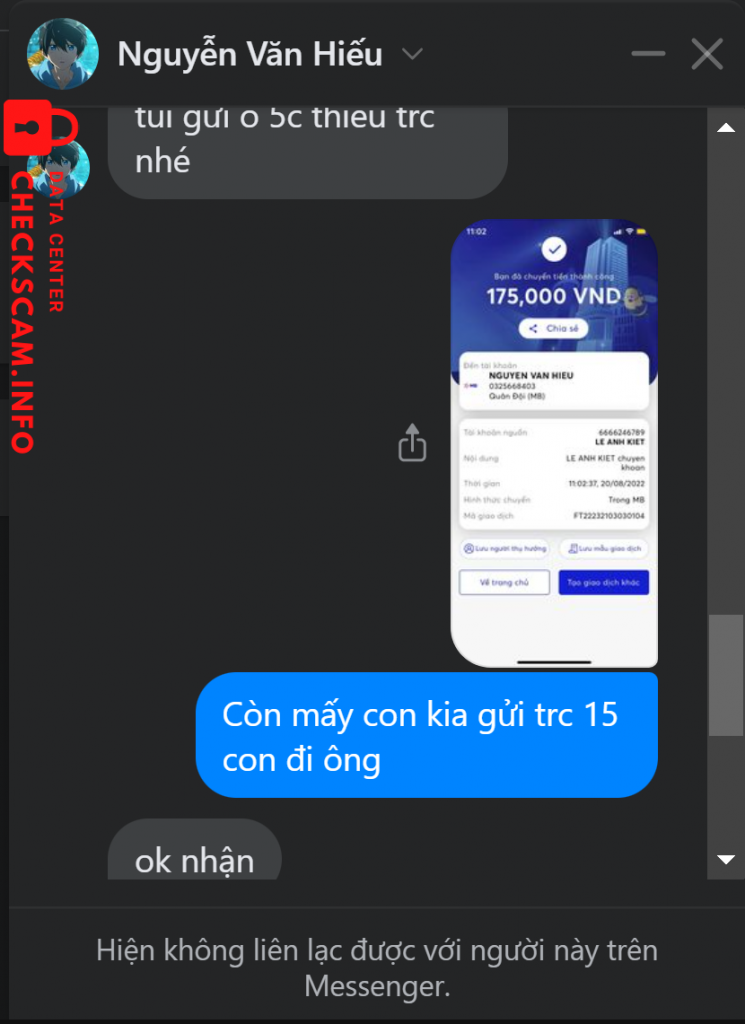Share the transfer receipt image
The height and width of the screenshot is (1024, 745).
tap(413, 443)
